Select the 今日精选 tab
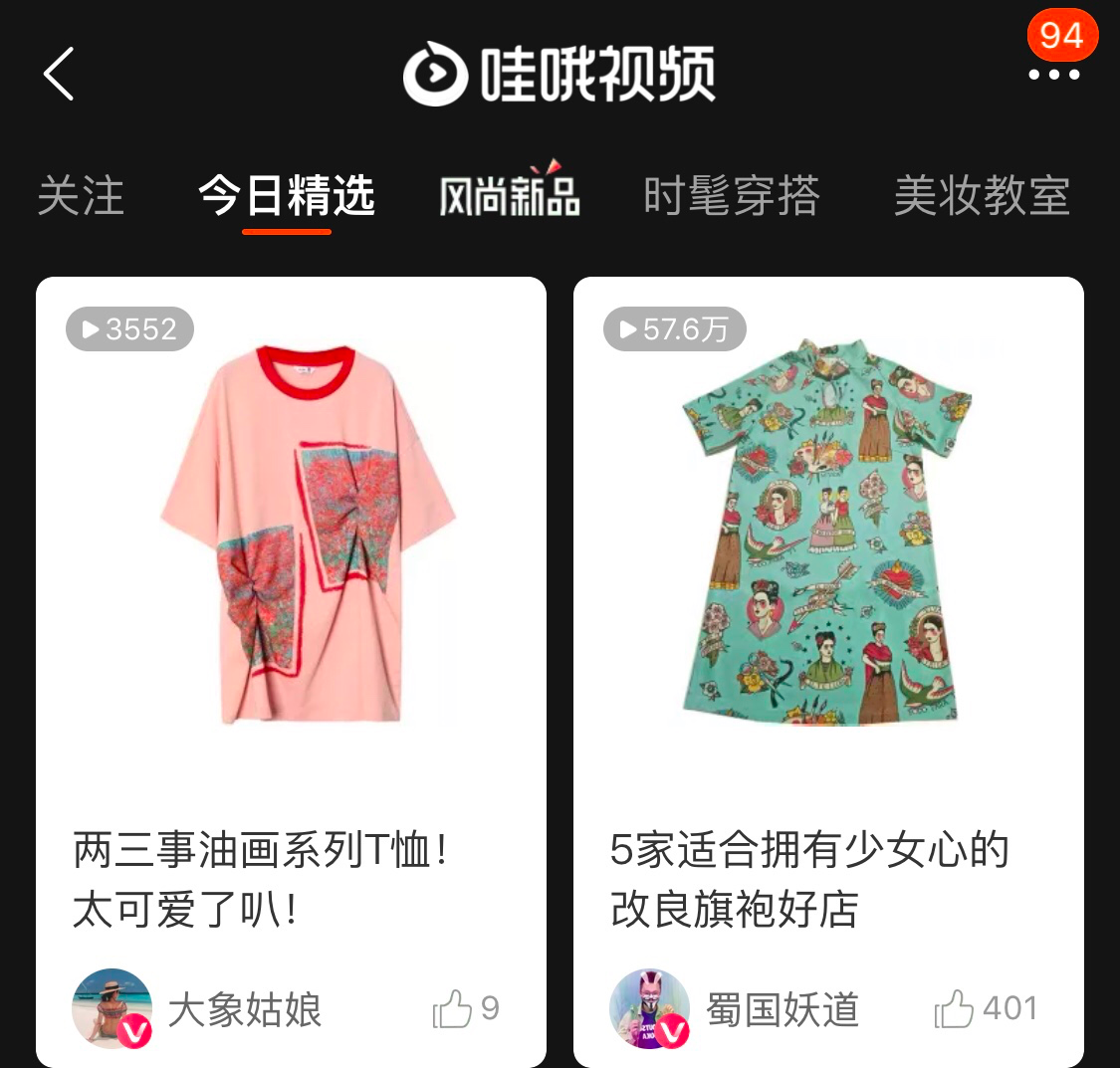Viewport: 1120px width, 1068px height. pyautogui.click(x=287, y=196)
